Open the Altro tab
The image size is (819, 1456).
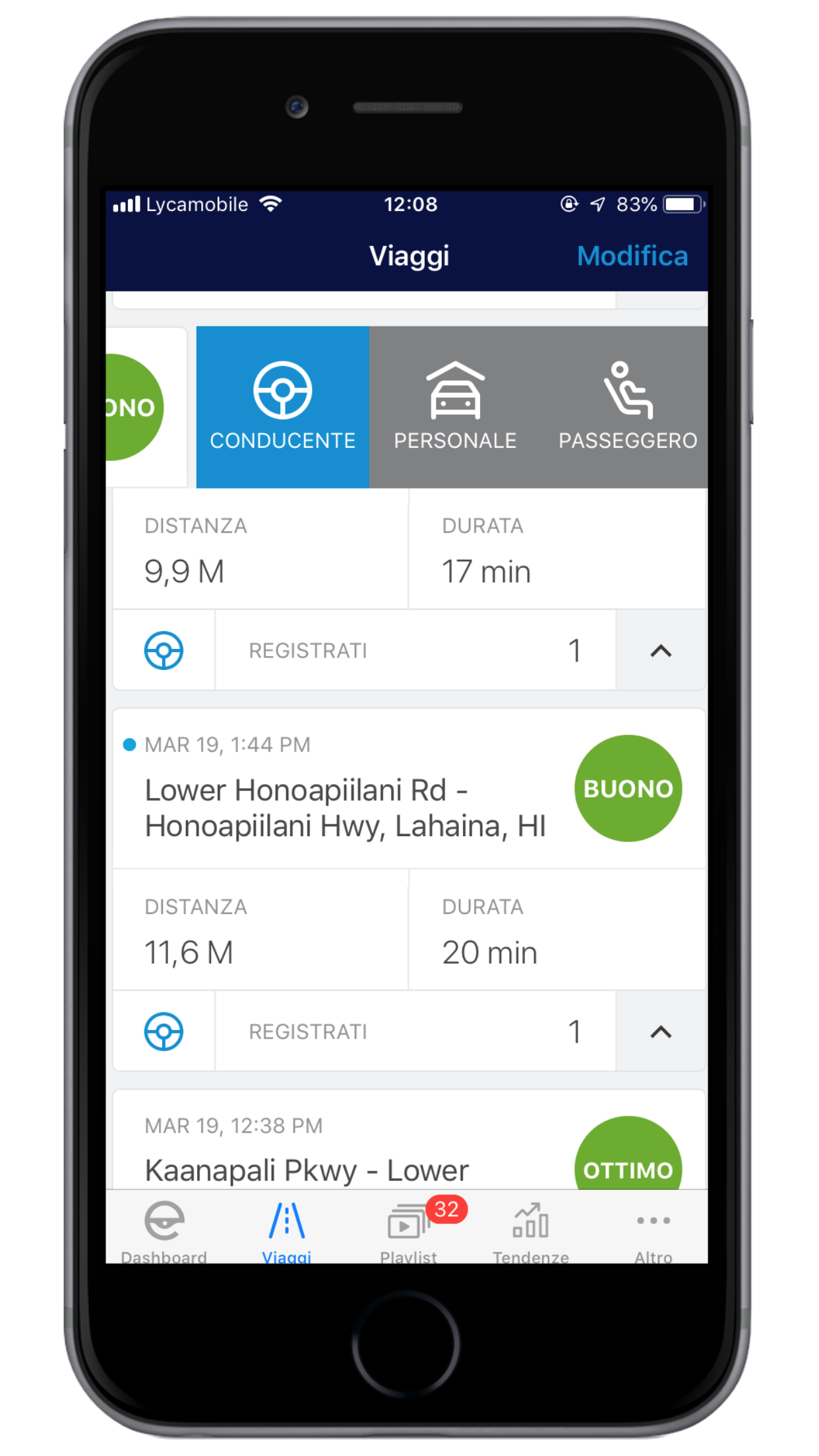tap(653, 1230)
